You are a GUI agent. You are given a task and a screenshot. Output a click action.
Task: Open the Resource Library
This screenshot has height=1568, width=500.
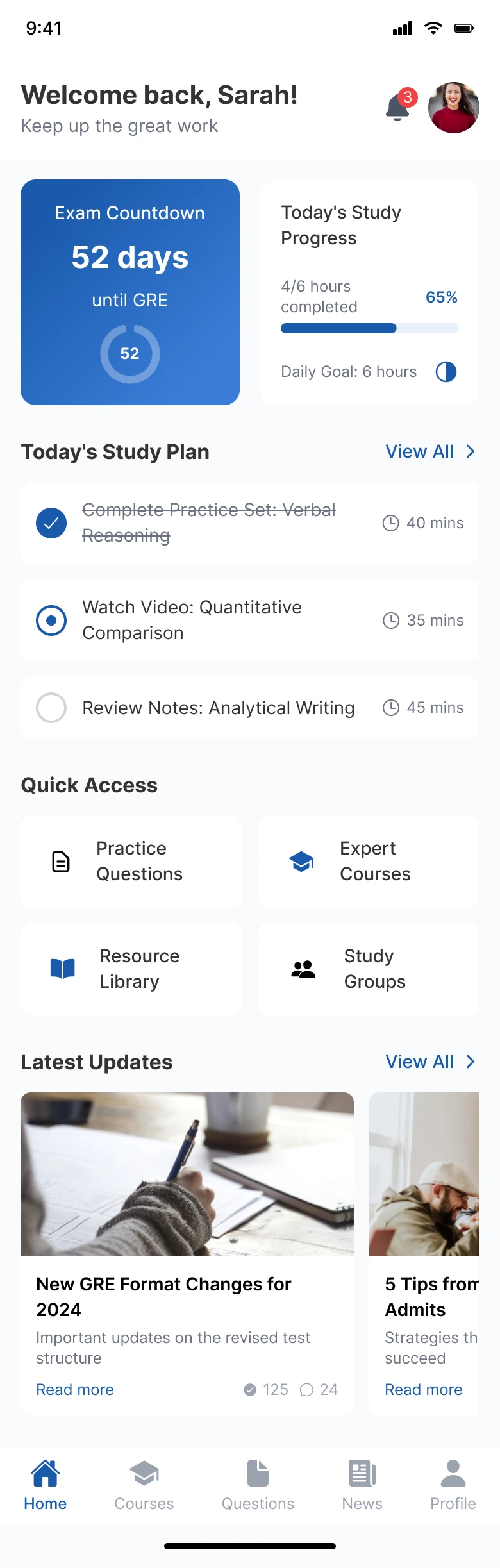[131, 969]
